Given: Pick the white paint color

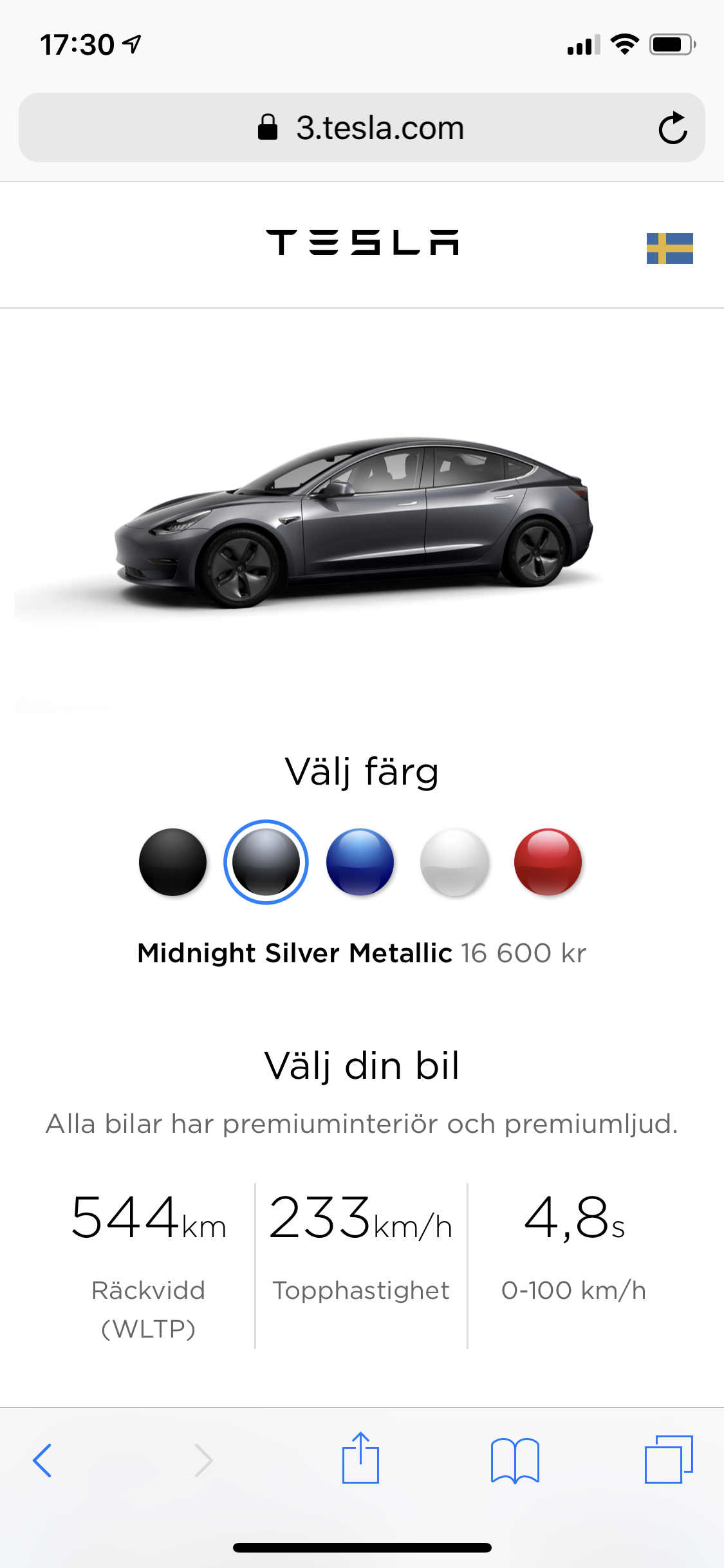Looking at the screenshot, I should click(454, 862).
